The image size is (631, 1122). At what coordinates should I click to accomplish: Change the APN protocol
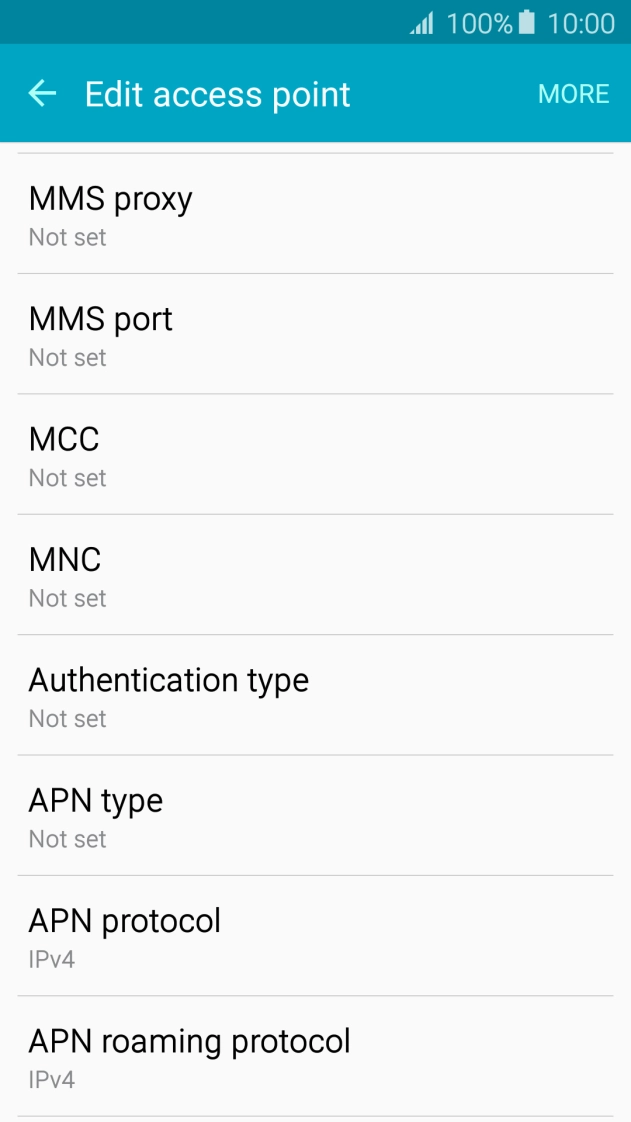point(315,936)
